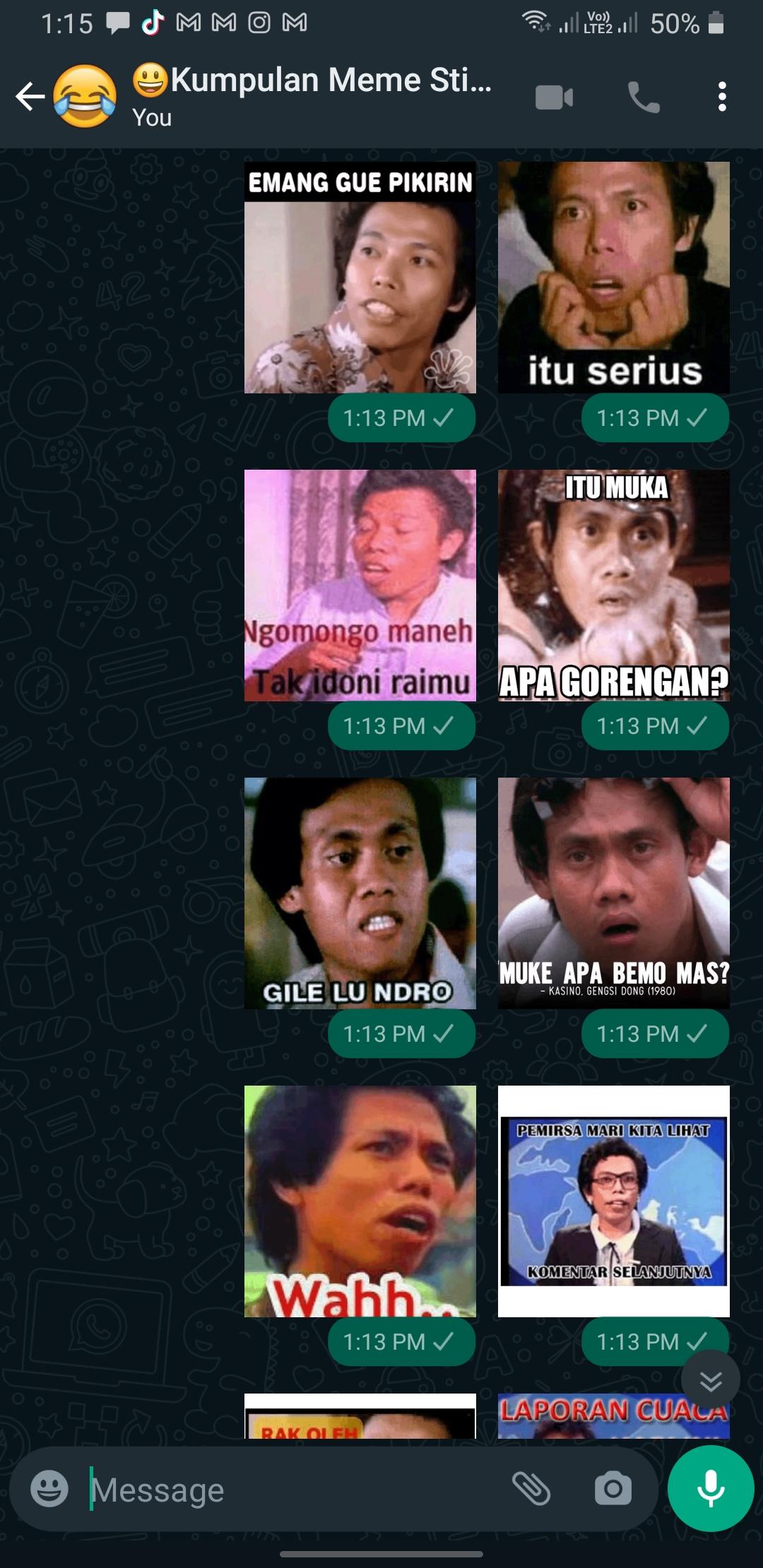Open the EMANG GUE PIKIRIN sticker

coord(360,278)
